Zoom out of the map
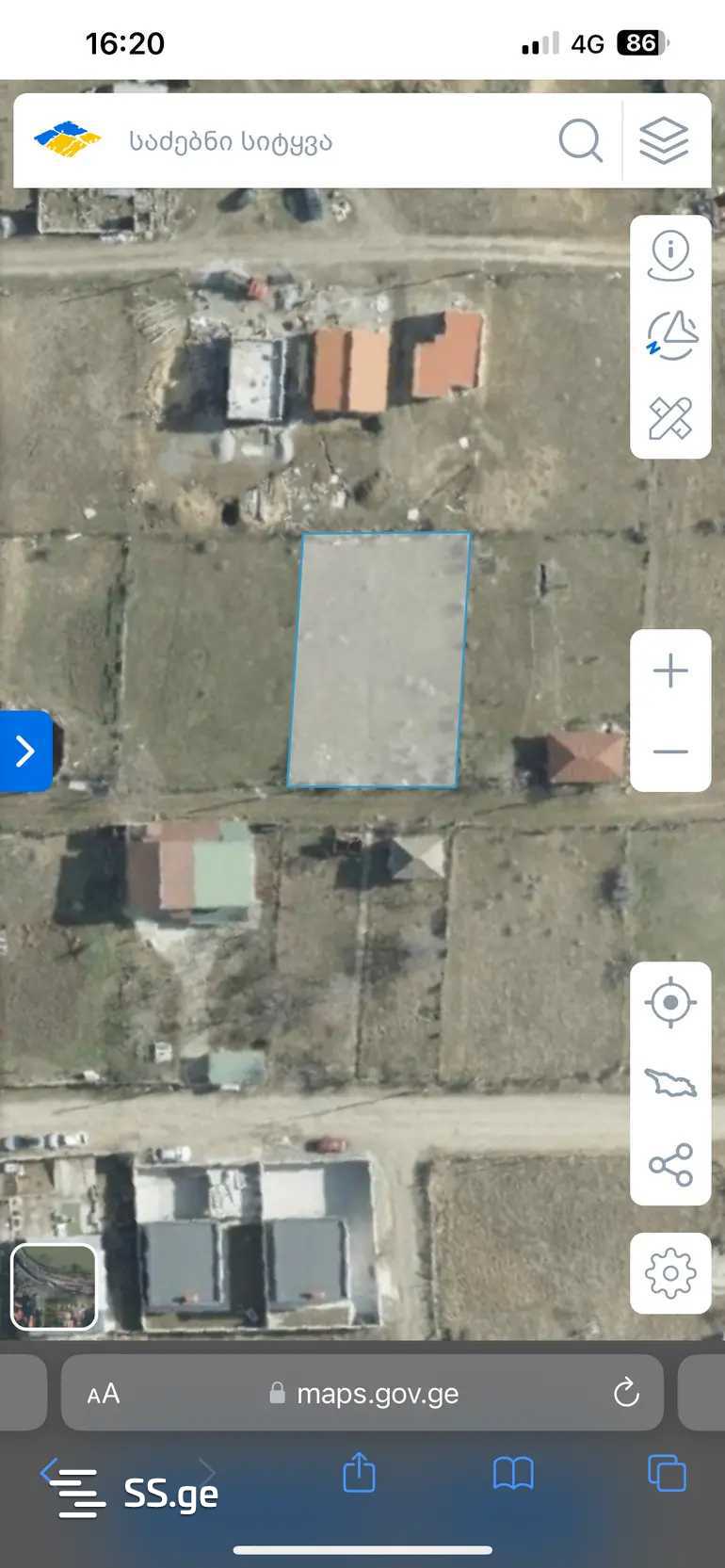 coord(670,752)
